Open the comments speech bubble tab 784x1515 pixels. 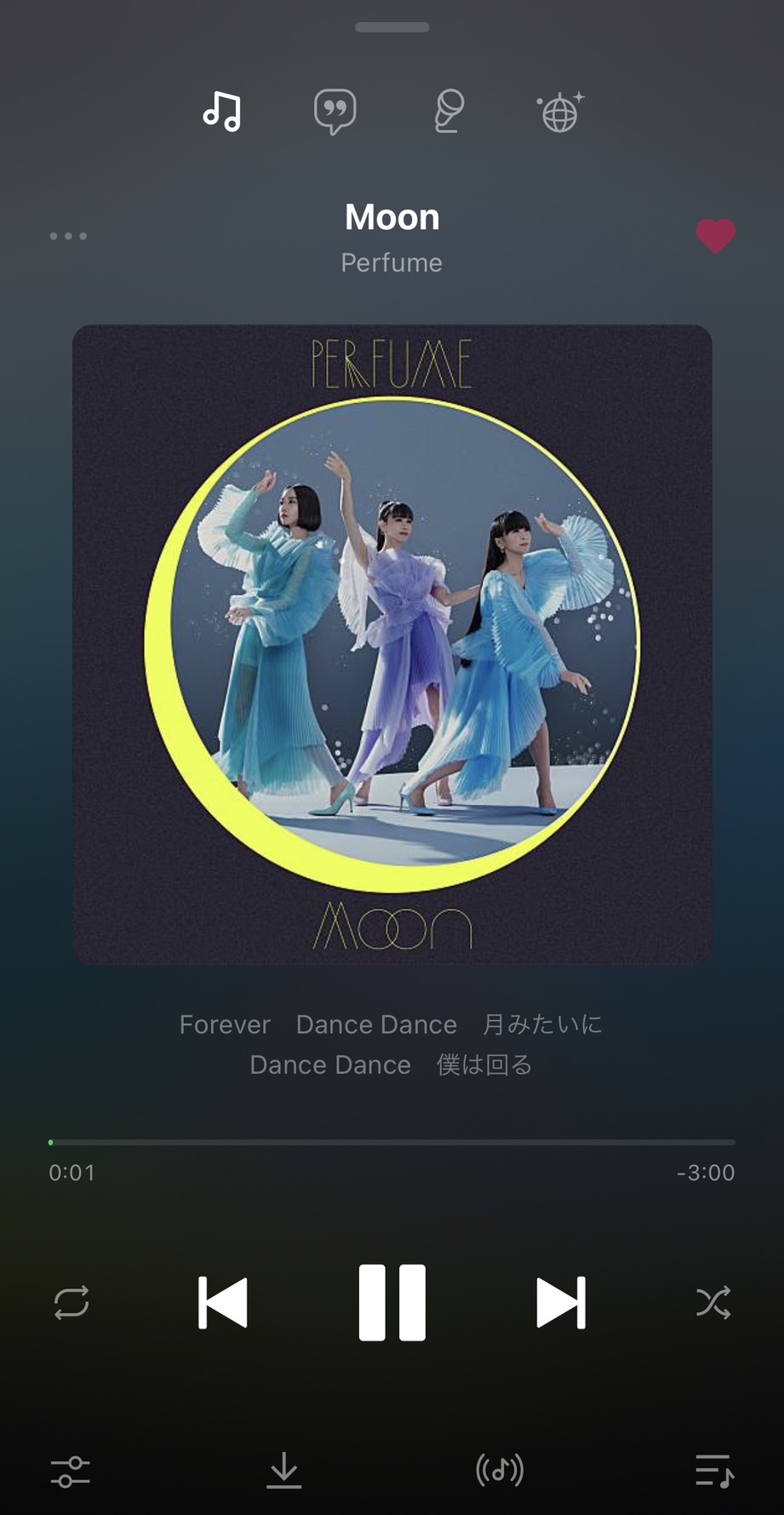pyautogui.click(x=335, y=112)
